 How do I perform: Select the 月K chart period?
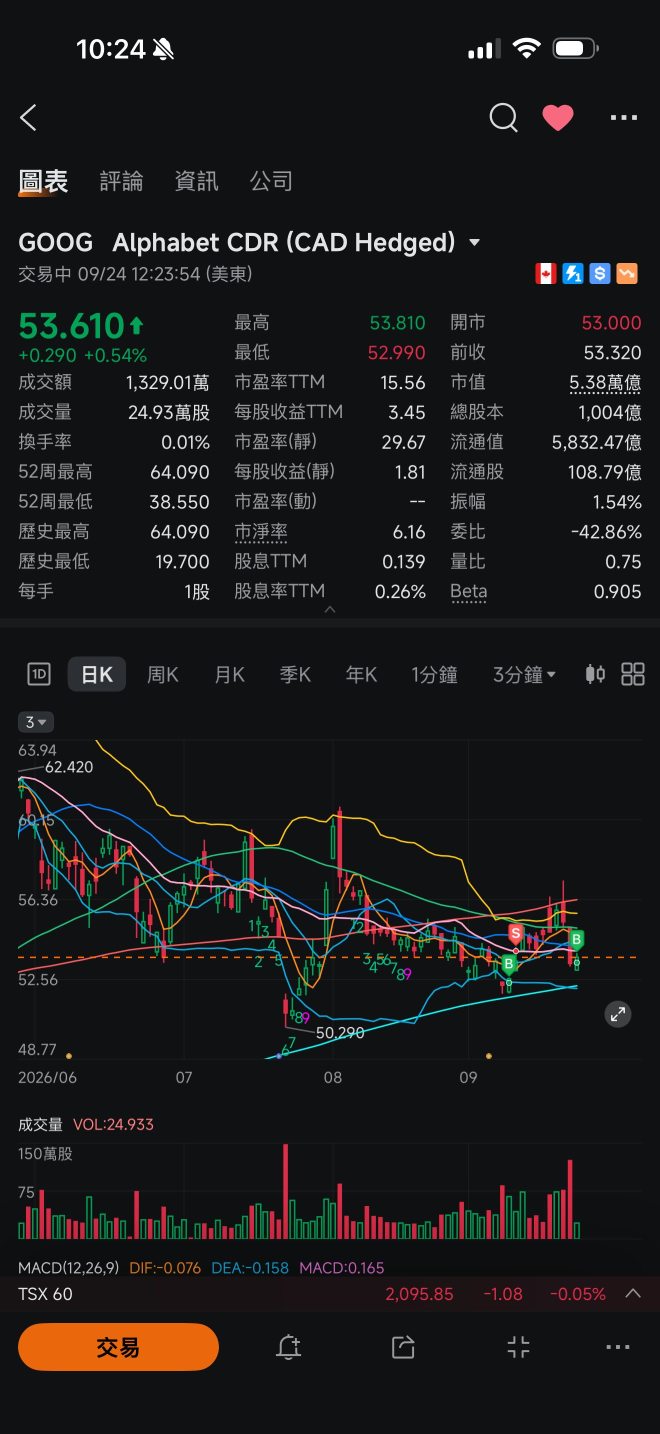pyautogui.click(x=229, y=675)
